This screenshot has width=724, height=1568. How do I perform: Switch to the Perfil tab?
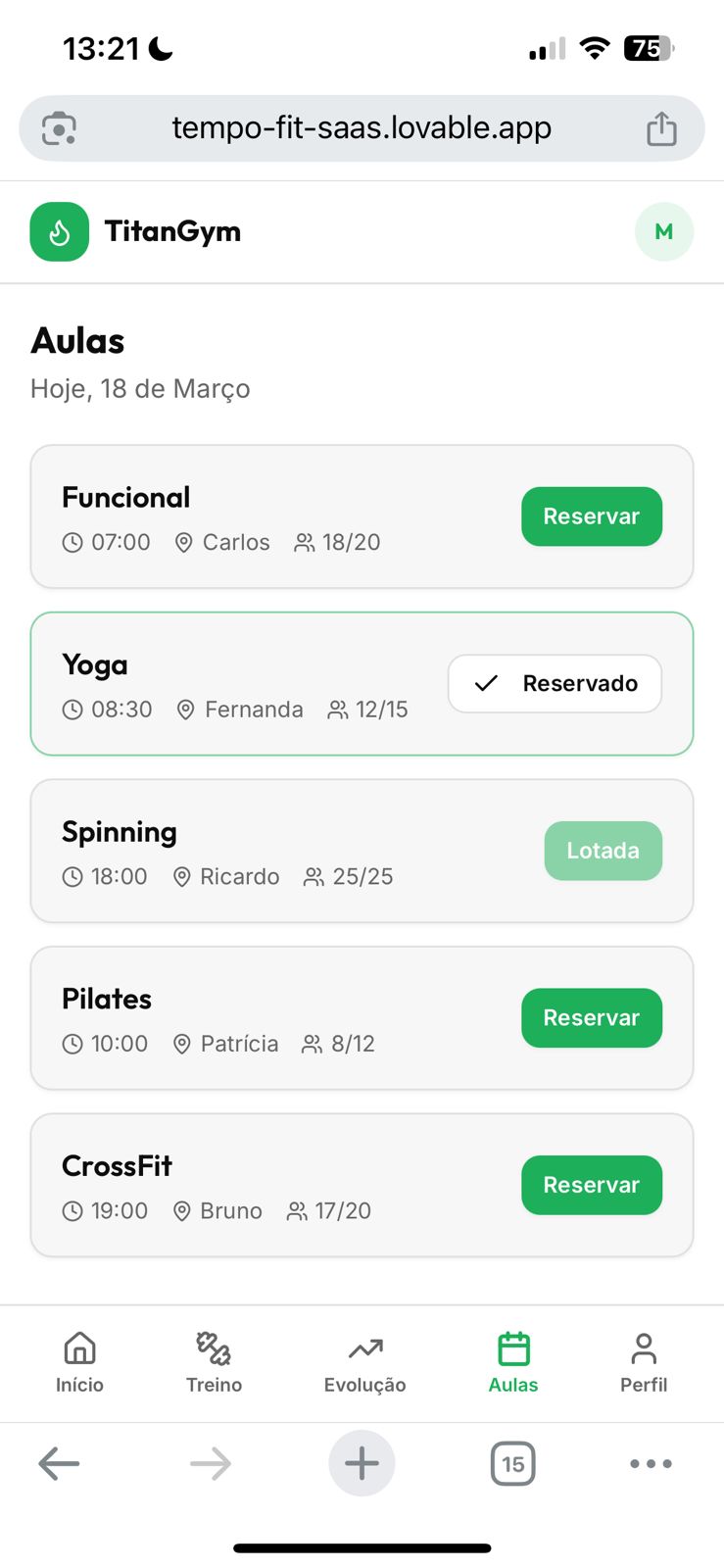click(x=644, y=1361)
